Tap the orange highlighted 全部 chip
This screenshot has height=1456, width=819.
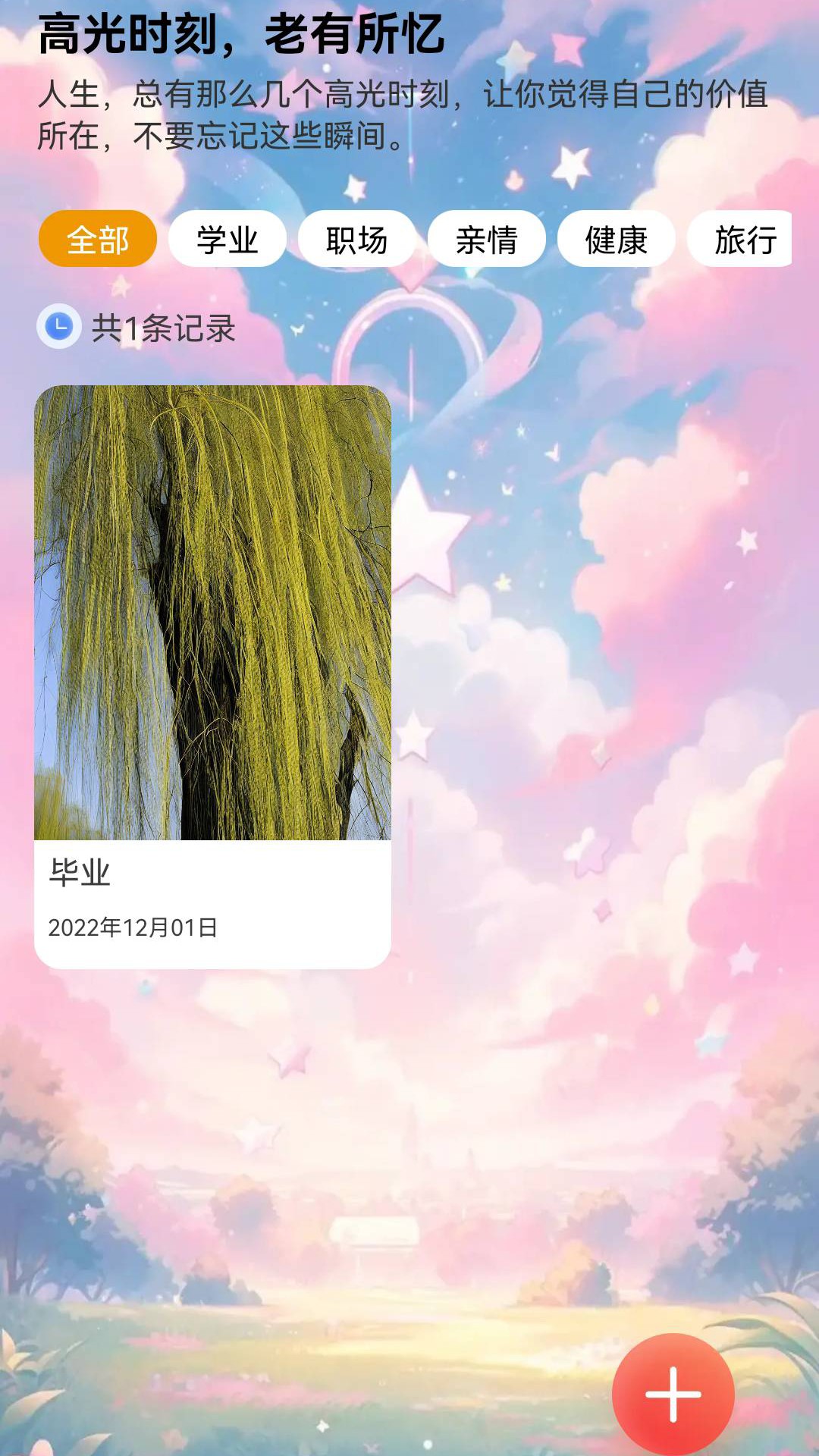click(97, 240)
